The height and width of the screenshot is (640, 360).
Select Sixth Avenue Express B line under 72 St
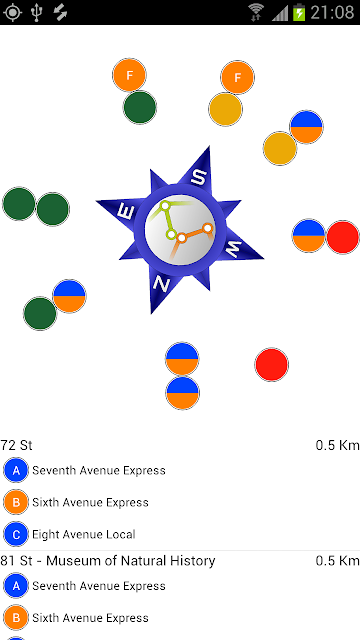[x=180, y=502]
